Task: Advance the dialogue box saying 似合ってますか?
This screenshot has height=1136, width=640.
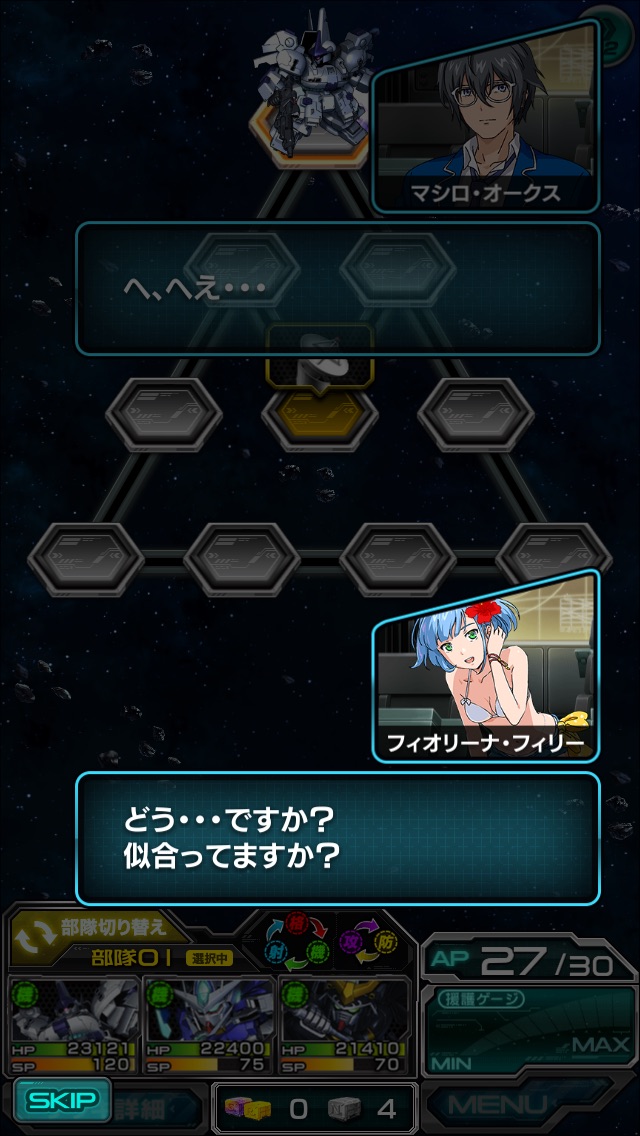Action: coord(337,838)
